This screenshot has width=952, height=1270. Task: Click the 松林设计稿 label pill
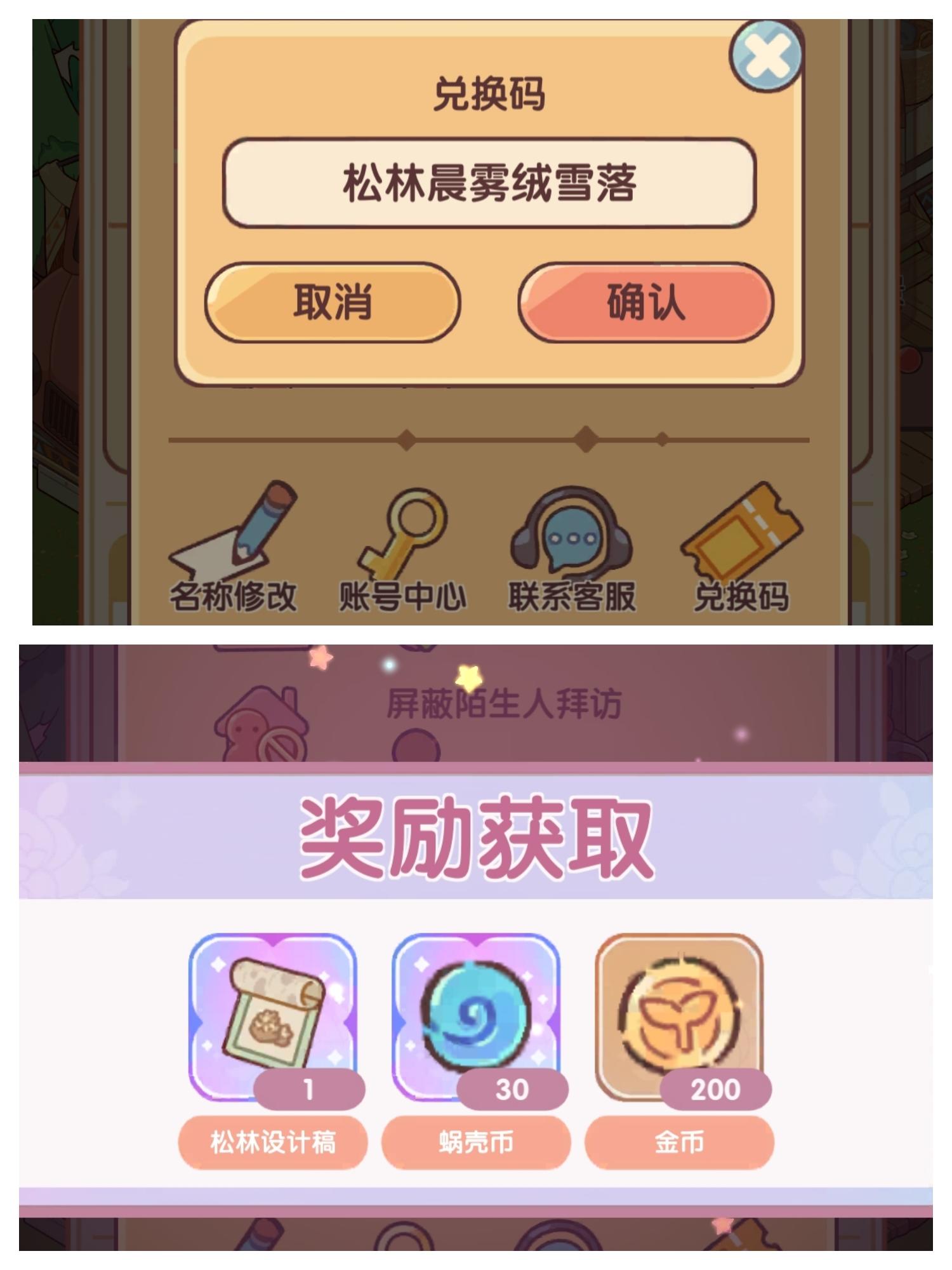click(273, 1140)
